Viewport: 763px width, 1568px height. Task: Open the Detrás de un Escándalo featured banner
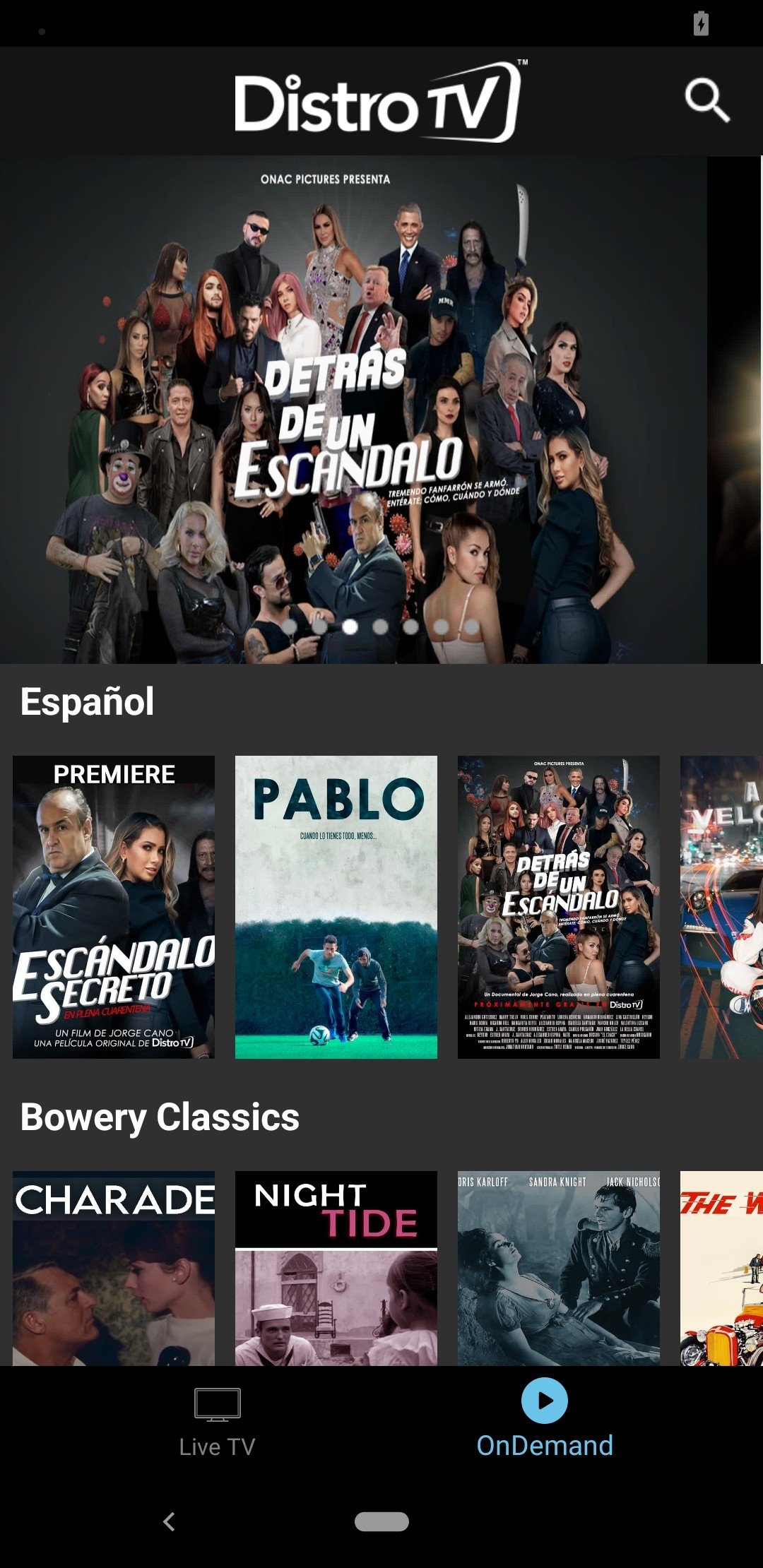tap(353, 410)
